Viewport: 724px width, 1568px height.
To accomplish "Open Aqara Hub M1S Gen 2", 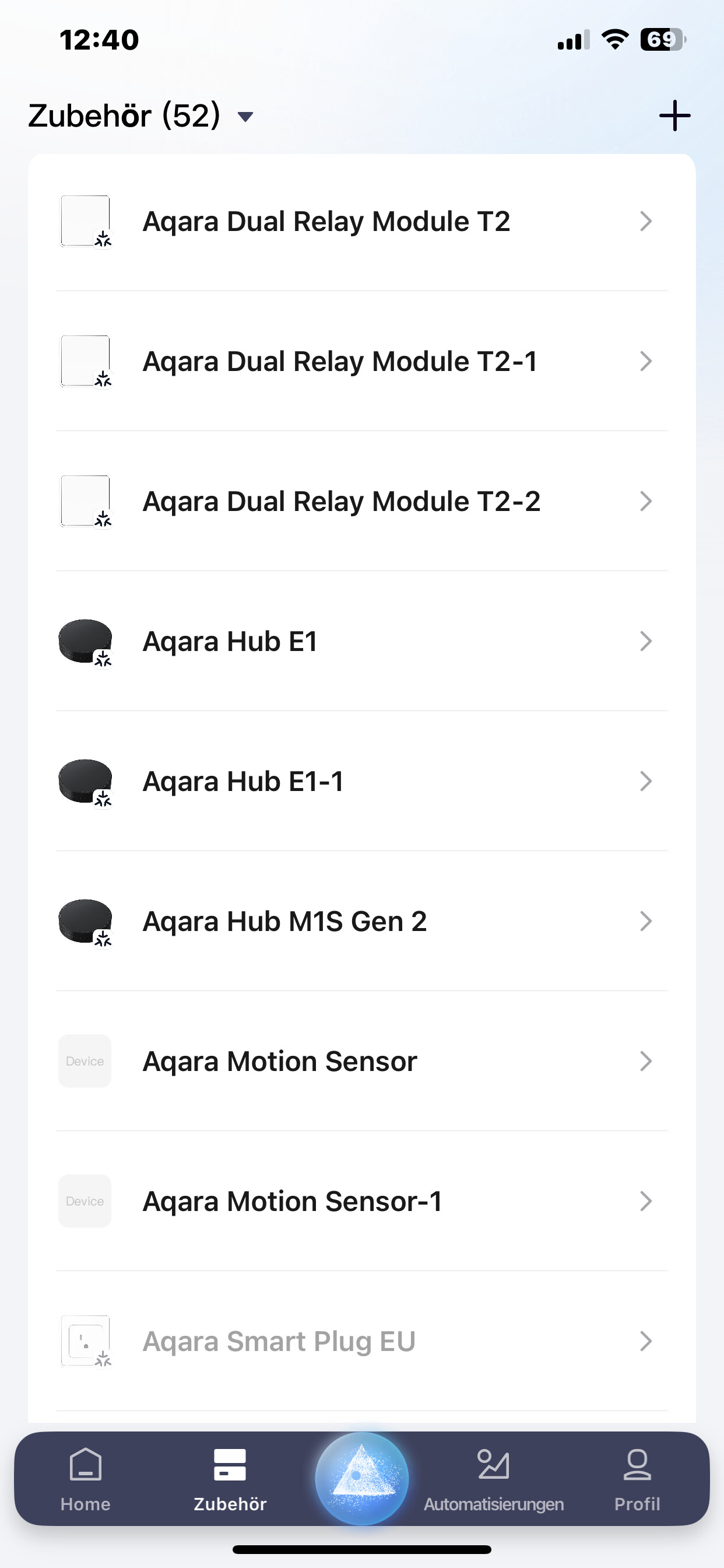I will [361, 922].
